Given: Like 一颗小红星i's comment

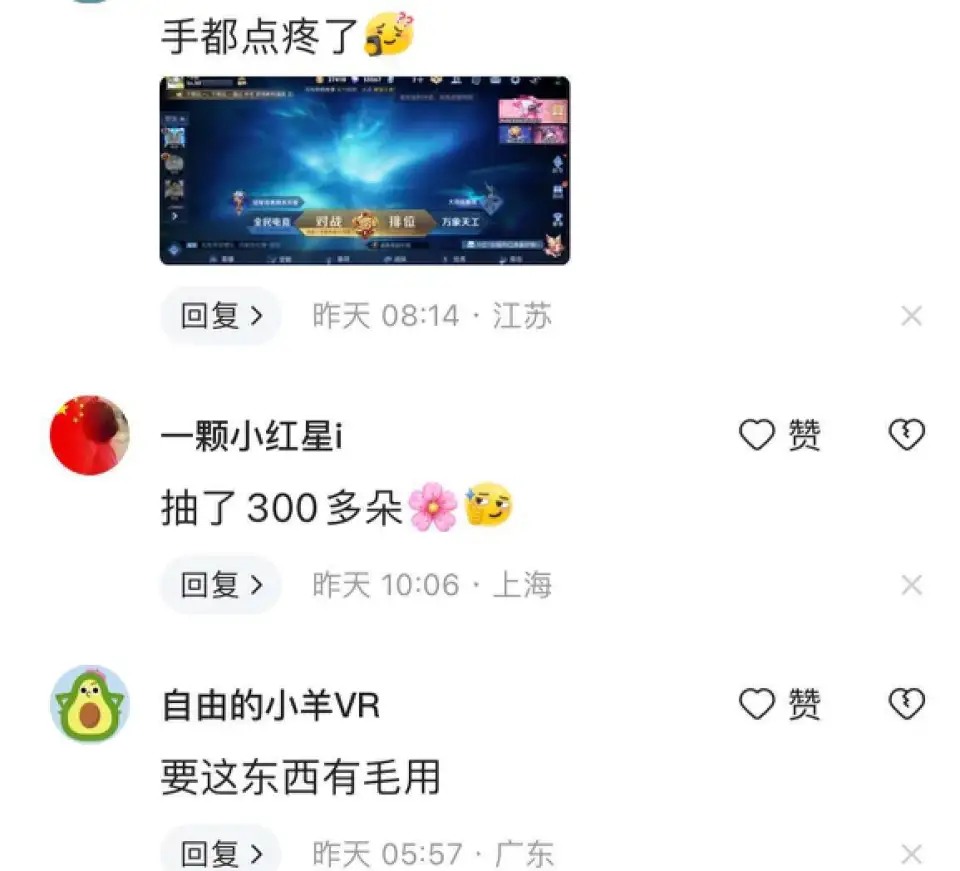Looking at the screenshot, I should [x=779, y=435].
